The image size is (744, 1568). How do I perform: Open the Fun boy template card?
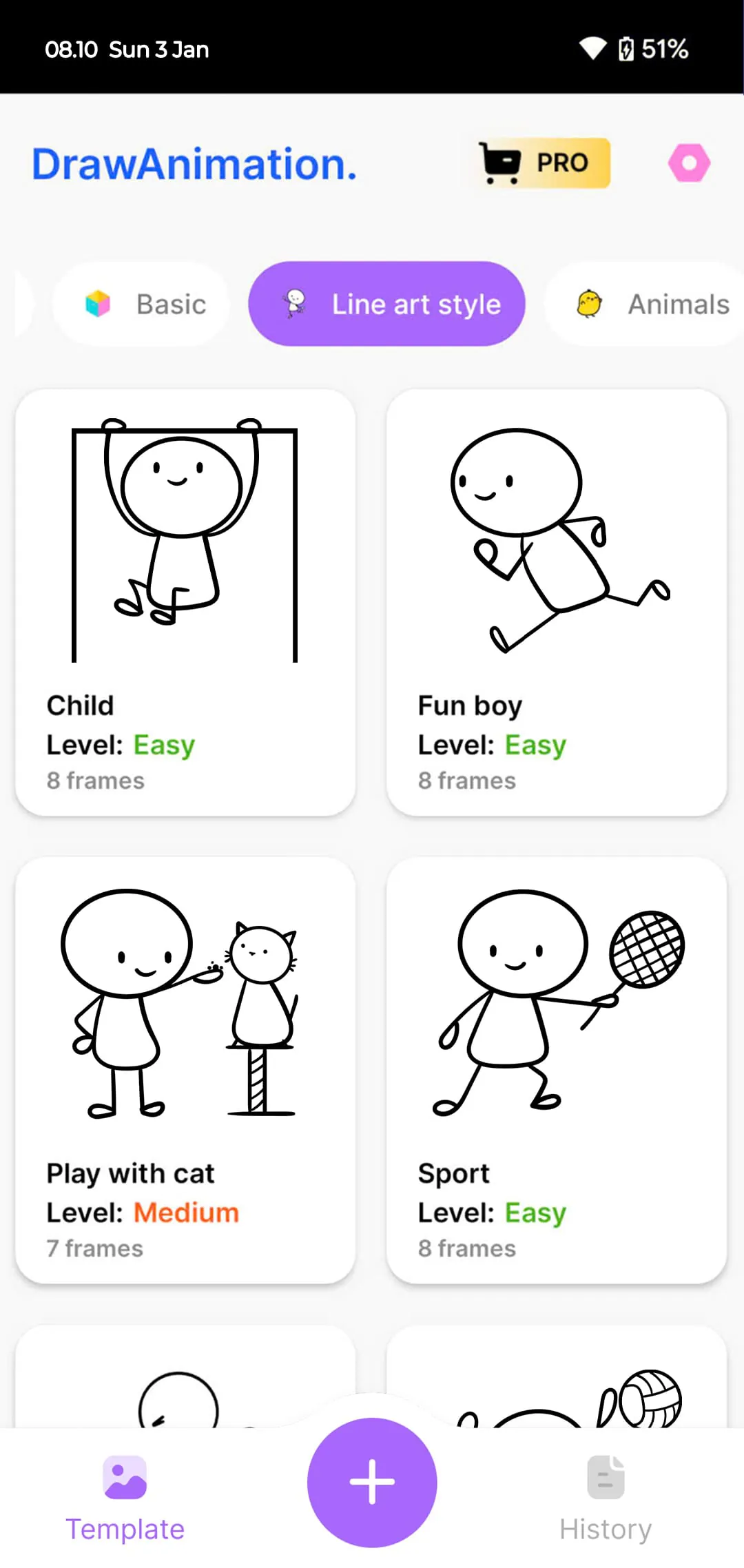[557, 599]
